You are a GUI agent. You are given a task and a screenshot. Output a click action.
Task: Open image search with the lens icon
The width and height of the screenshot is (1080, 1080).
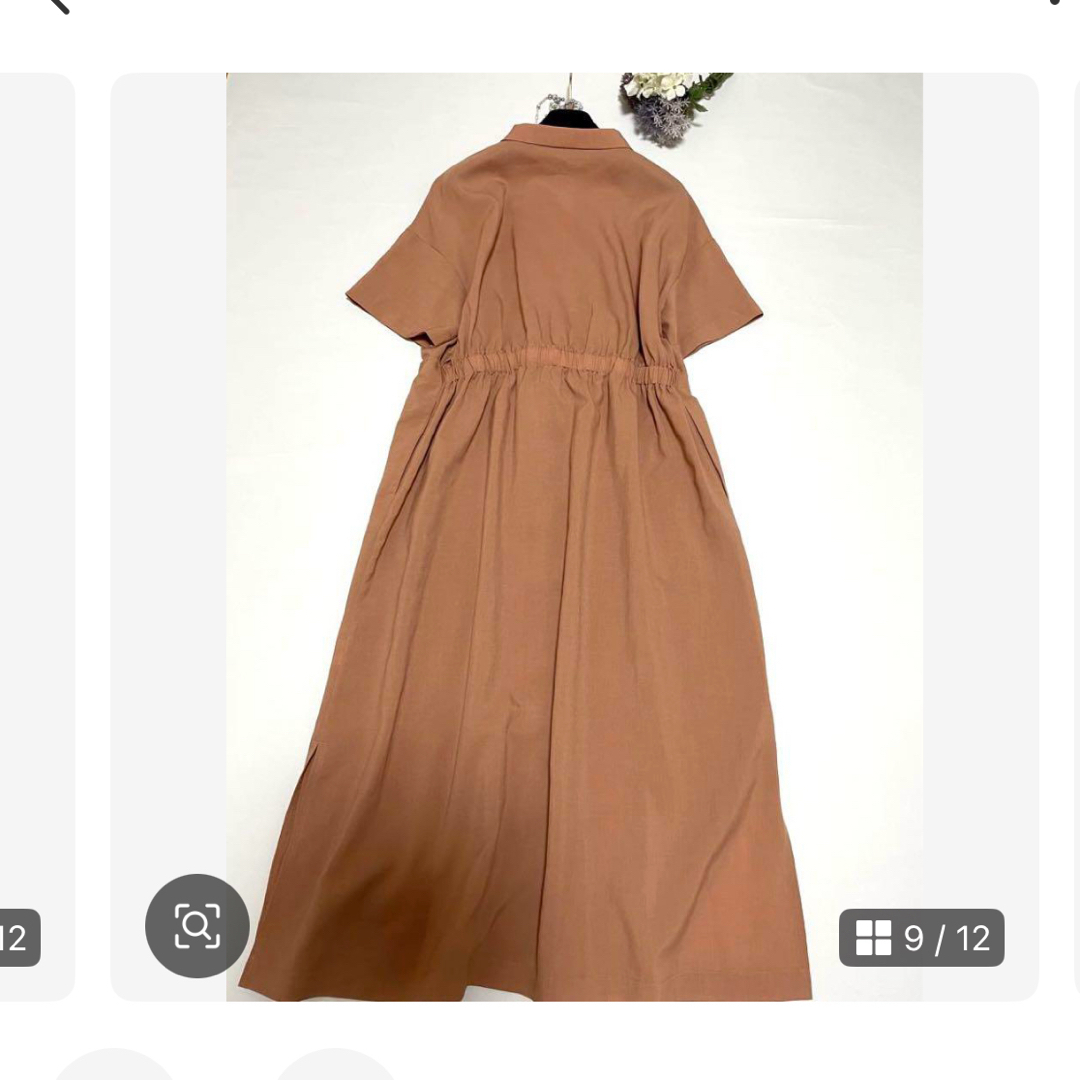tap(197, 926)
